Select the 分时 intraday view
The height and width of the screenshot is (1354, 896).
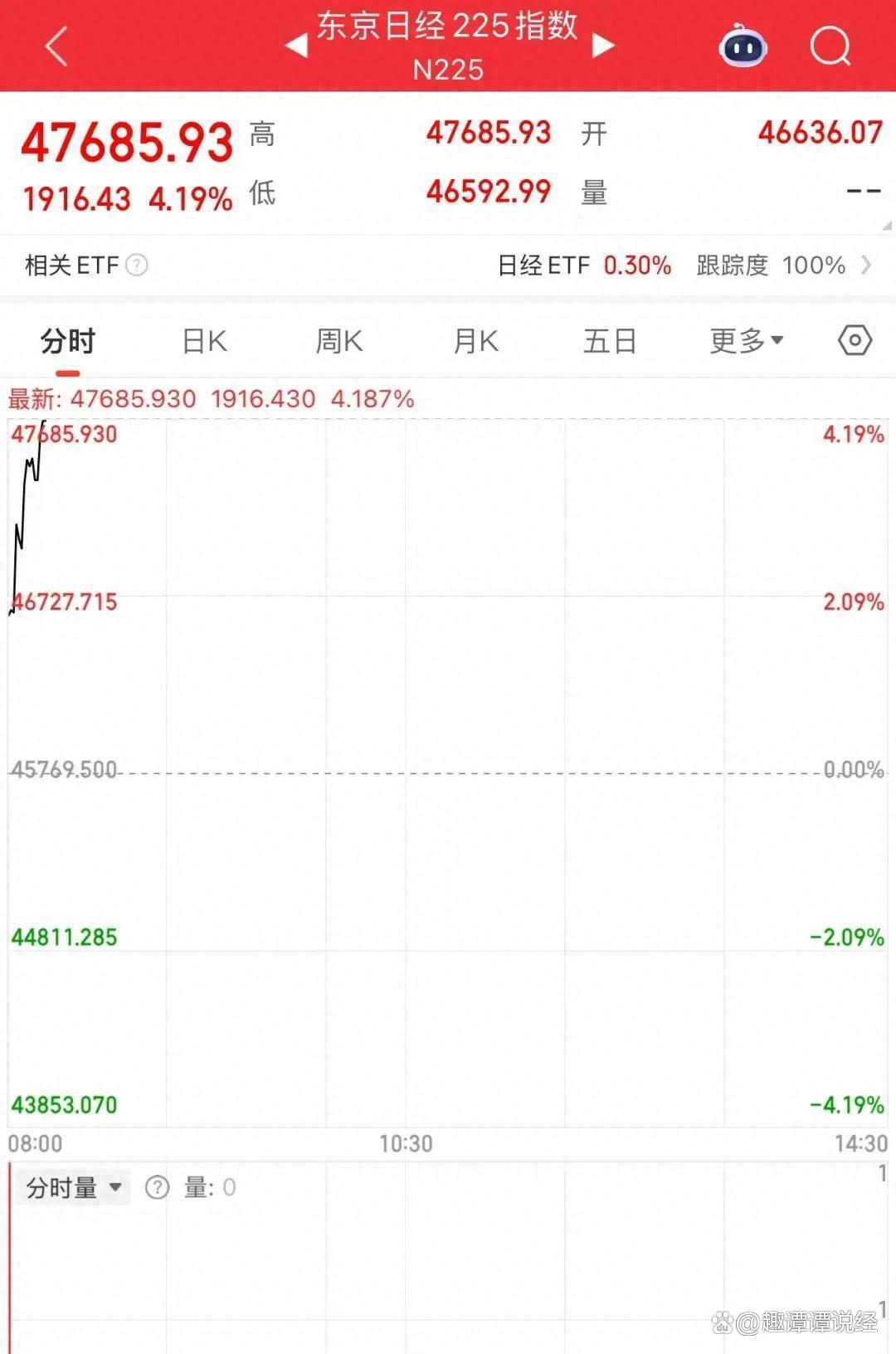pos(66,340)
